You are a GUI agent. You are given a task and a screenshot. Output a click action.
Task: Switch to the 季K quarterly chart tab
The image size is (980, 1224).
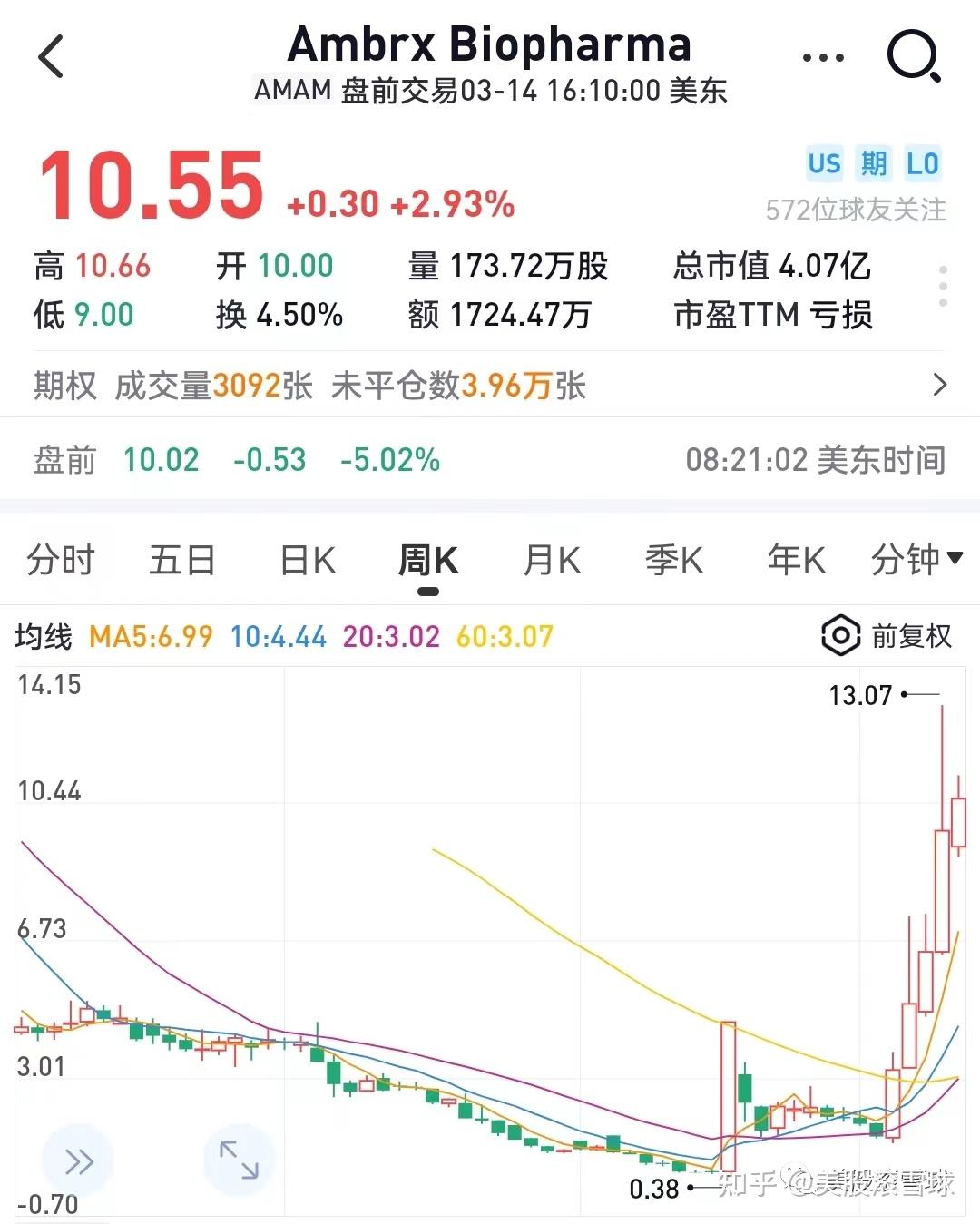tap(672, 560)
